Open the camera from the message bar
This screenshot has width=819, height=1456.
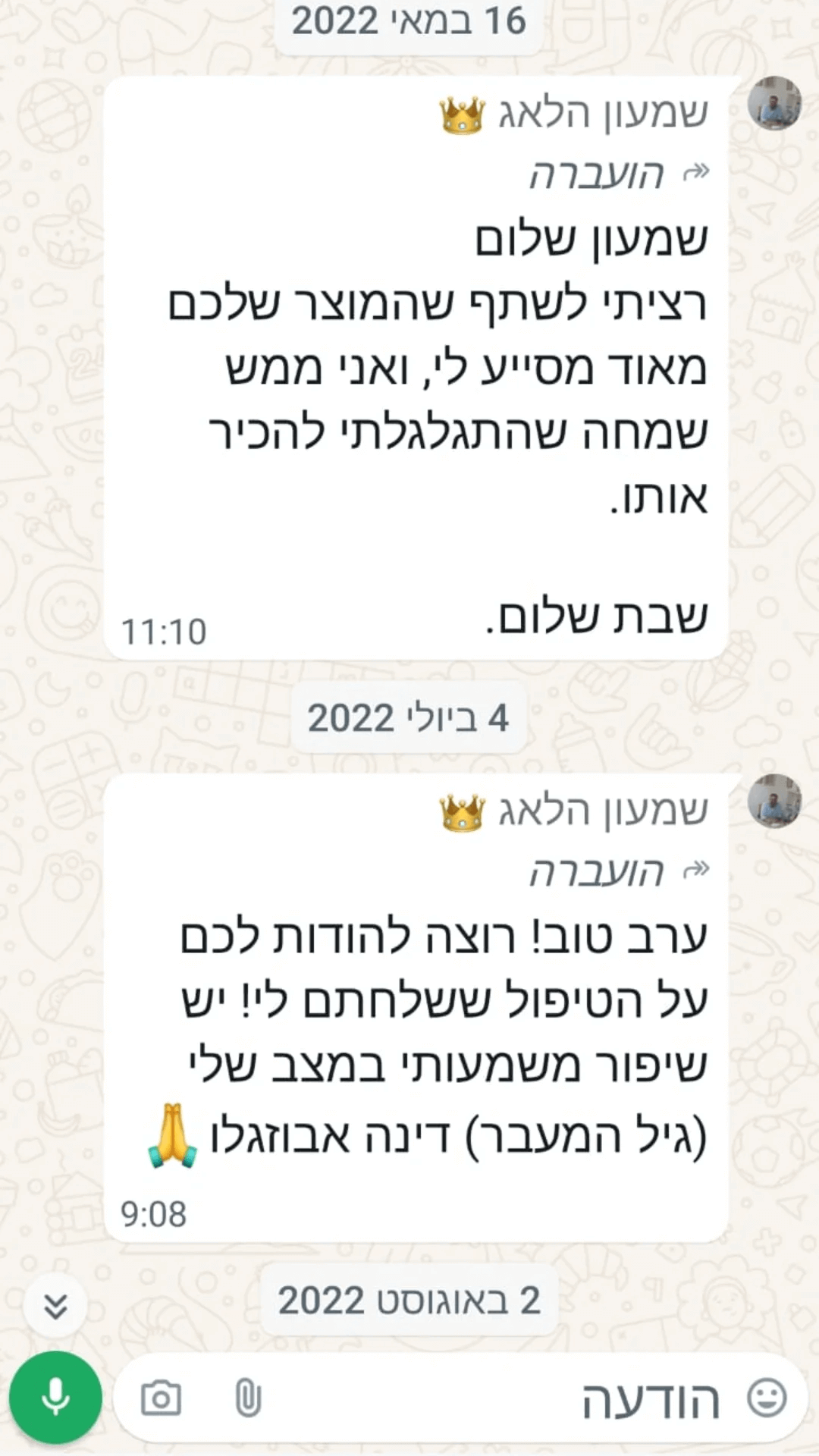pyautogui.click(x=161, y=1398)
